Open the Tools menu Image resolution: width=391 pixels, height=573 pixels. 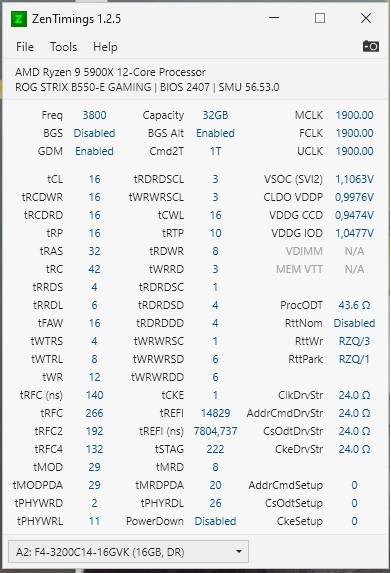(x=64, y=47)
